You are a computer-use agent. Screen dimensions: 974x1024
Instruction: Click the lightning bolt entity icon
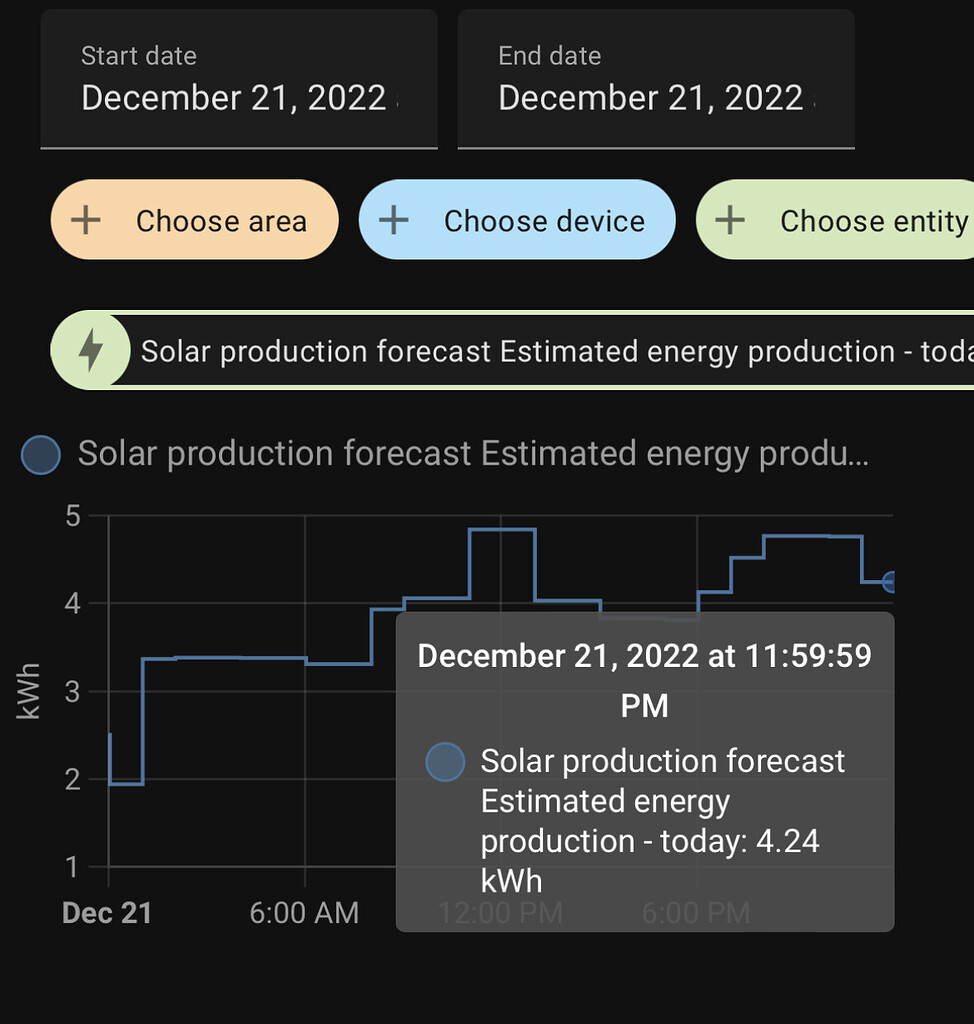click(90, 351)
